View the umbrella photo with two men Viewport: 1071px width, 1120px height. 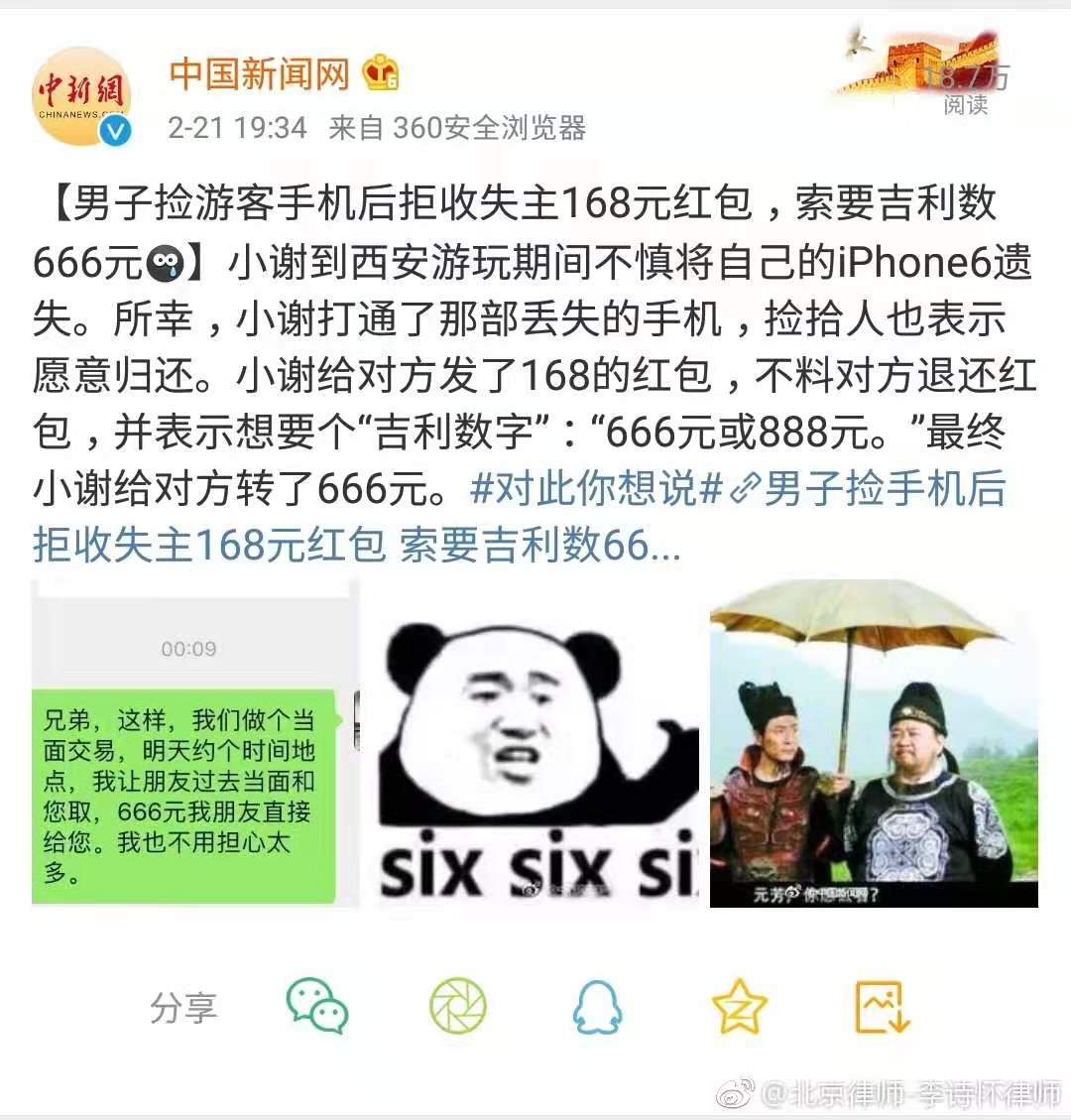tap(874, 743)
